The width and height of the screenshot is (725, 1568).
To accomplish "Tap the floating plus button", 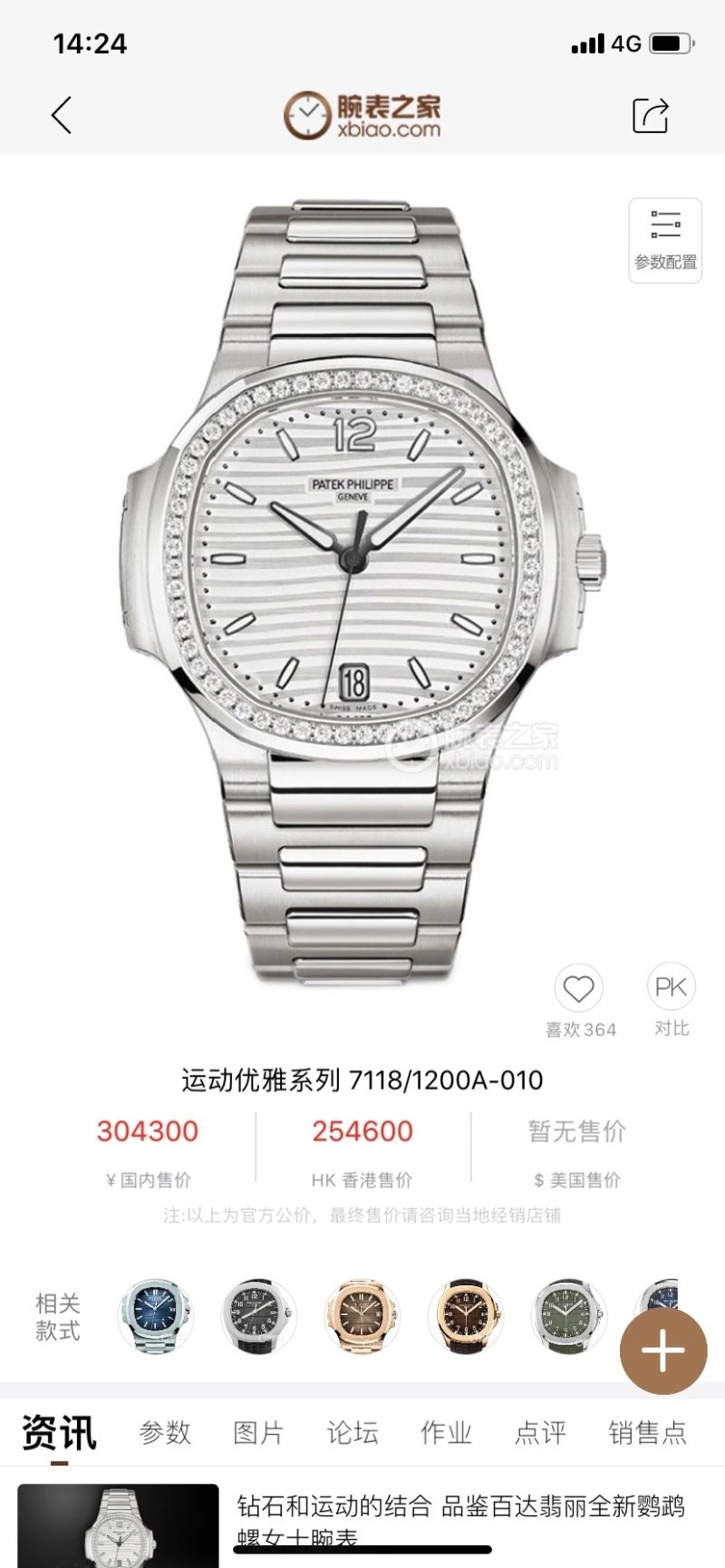I will tap(662, 1352).
